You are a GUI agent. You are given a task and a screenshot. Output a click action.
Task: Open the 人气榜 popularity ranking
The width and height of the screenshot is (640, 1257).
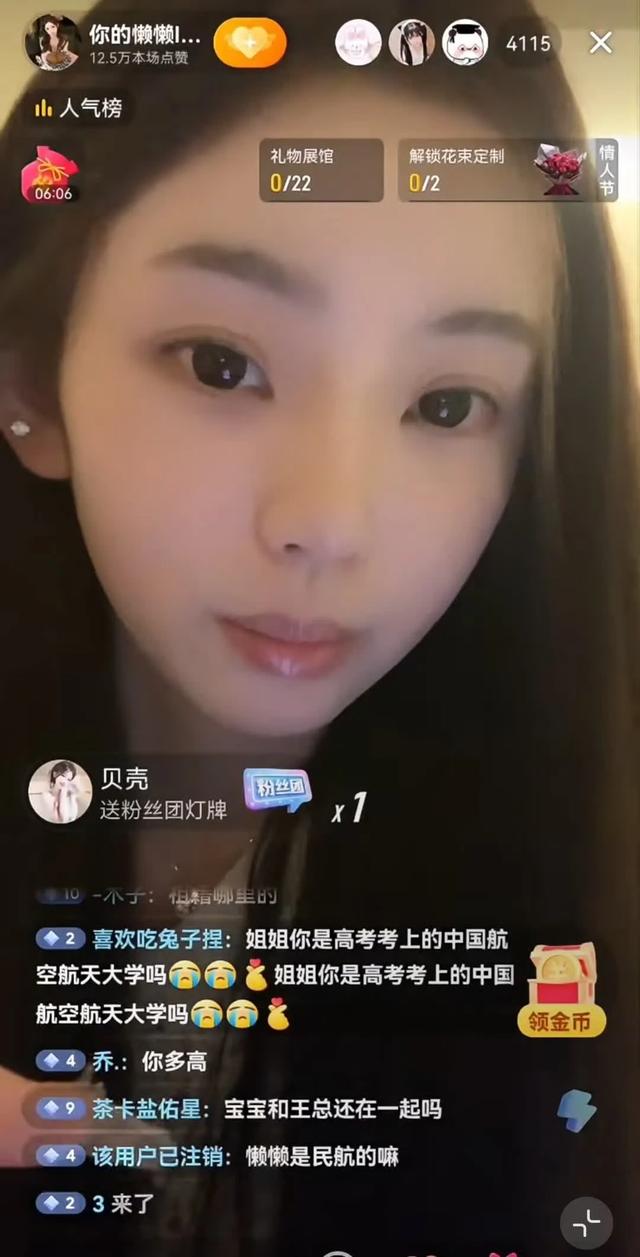click(79, 108)
